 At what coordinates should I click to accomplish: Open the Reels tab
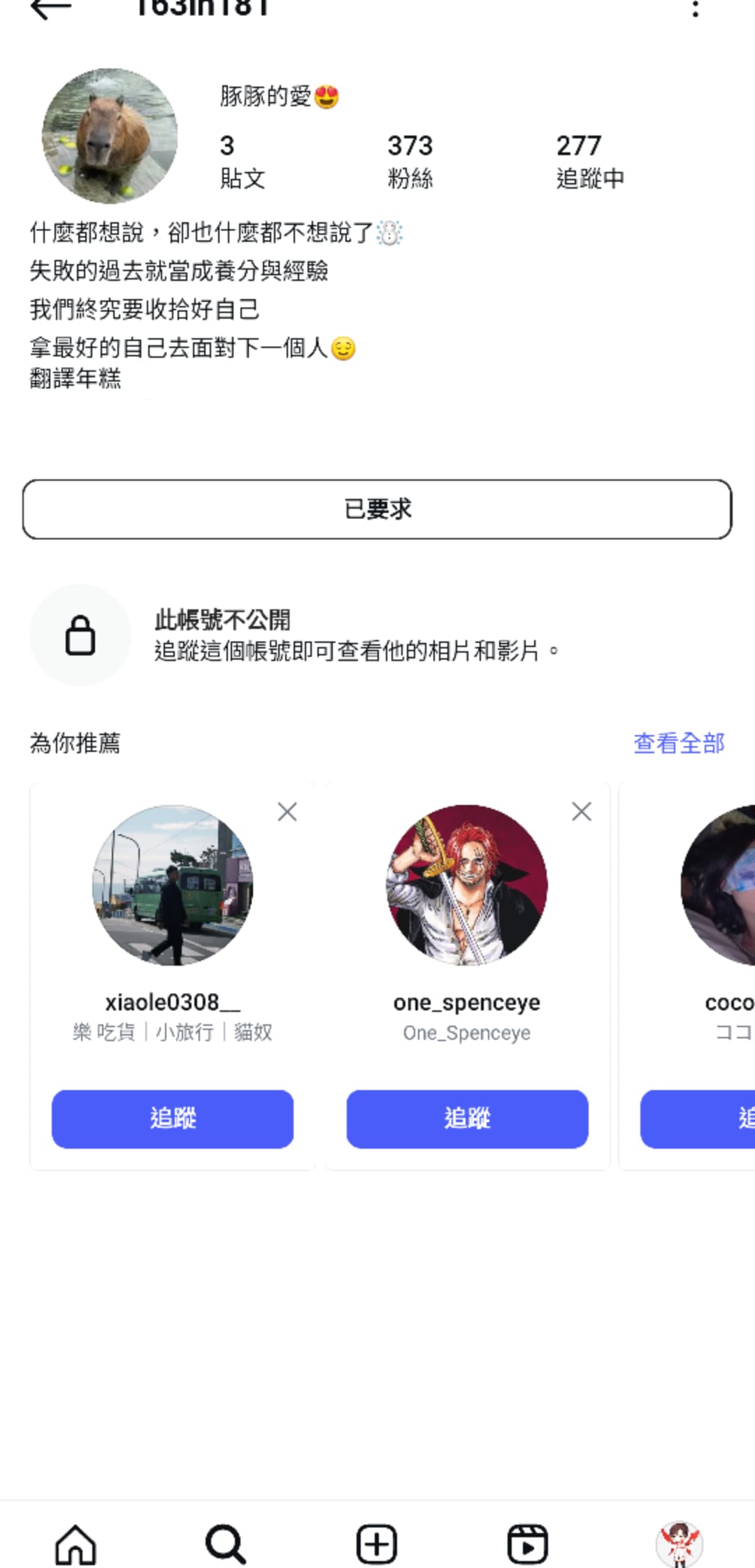click(527, 1544)
